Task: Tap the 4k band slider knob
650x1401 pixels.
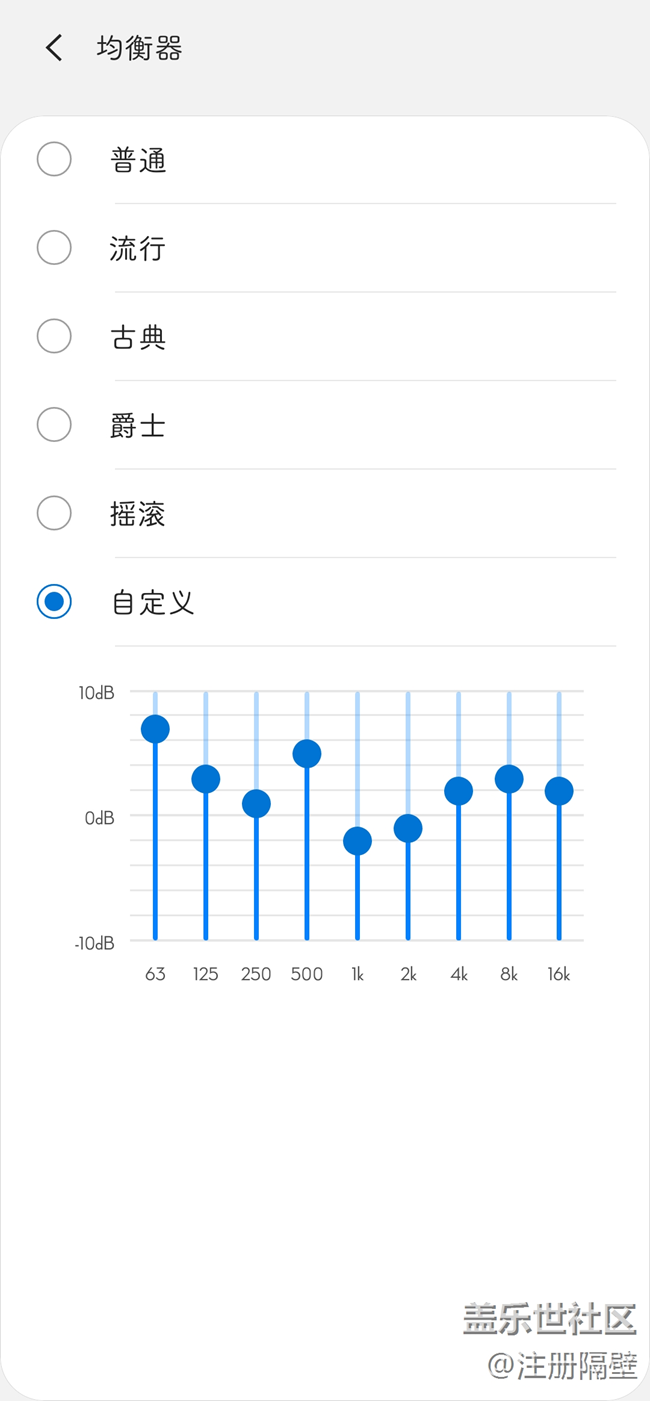Action: pyautogui.click(x=458, y=791)
